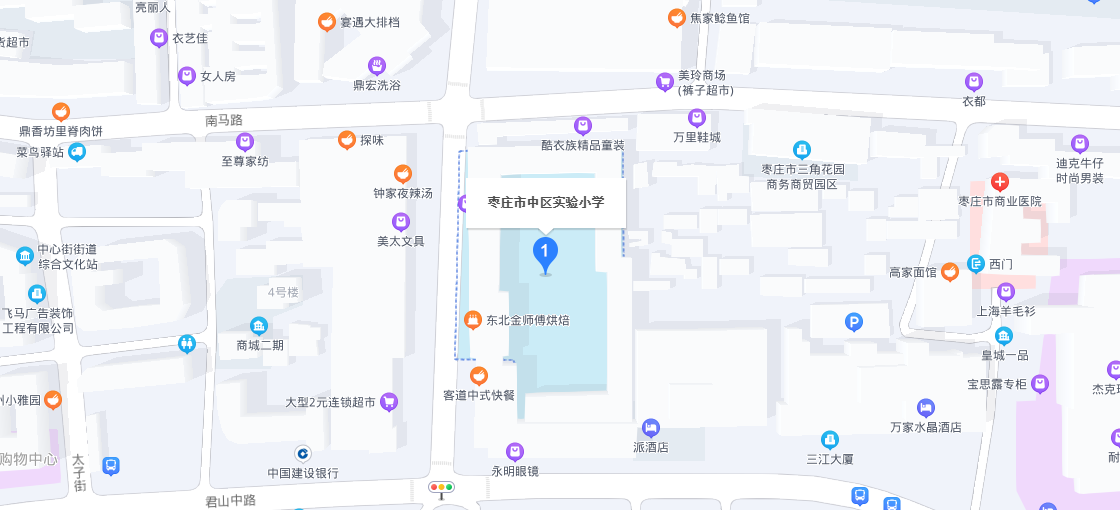
Task: Open 商城二期 marker
Action: [259, 326]
